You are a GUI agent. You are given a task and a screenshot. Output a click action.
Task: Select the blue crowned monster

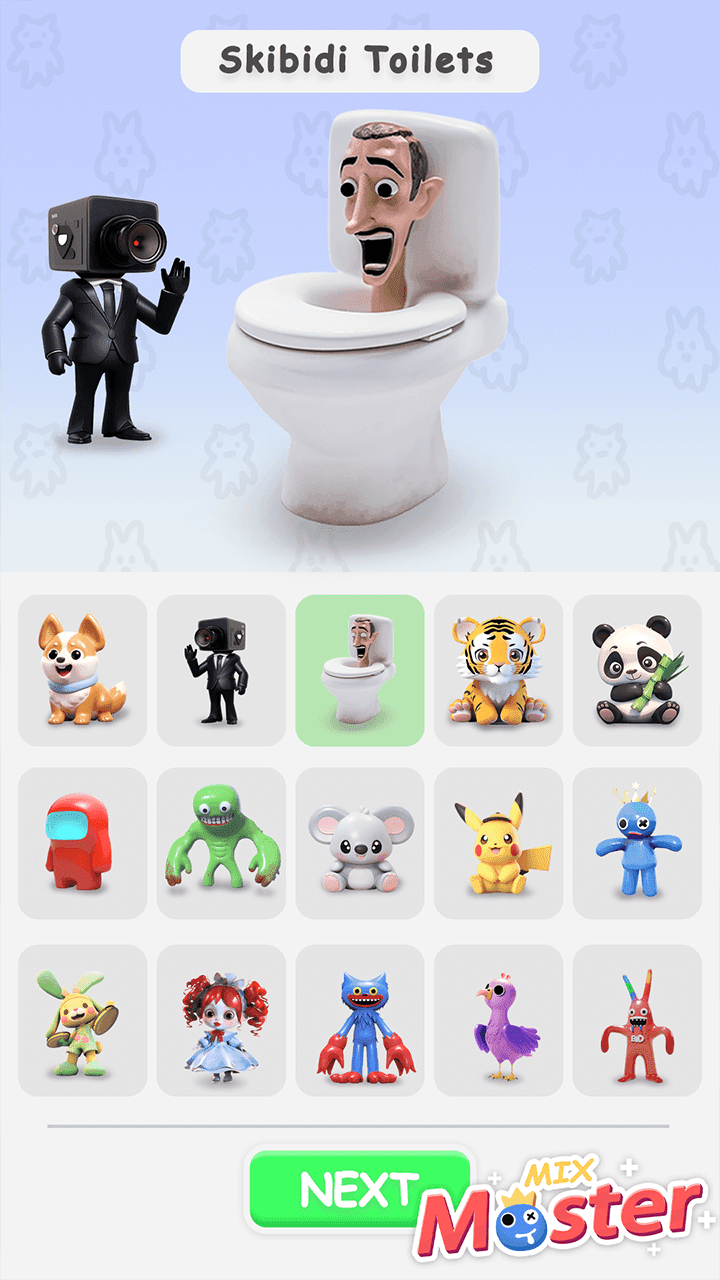pyautogui.click(x=637, y=843)
